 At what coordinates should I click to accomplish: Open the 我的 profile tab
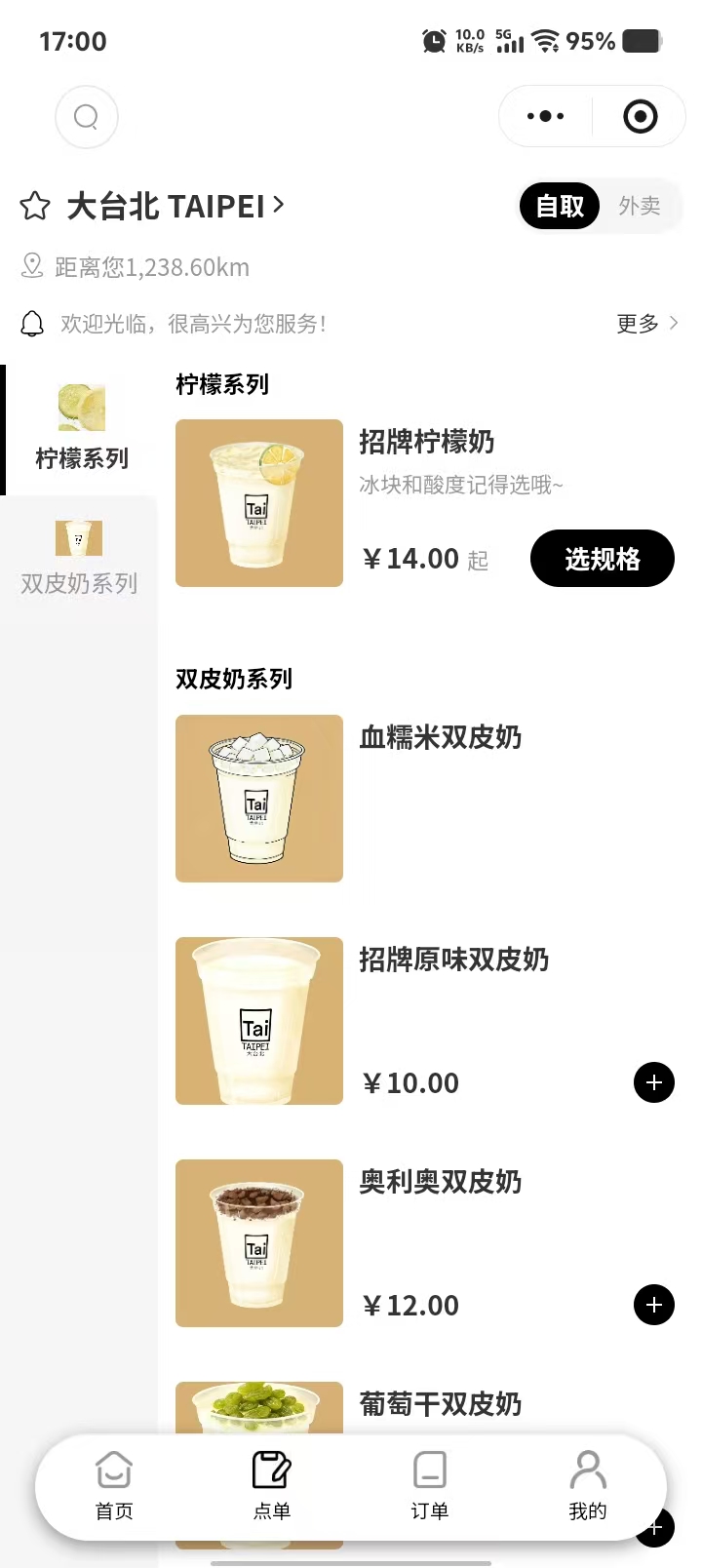[588, 1486]
